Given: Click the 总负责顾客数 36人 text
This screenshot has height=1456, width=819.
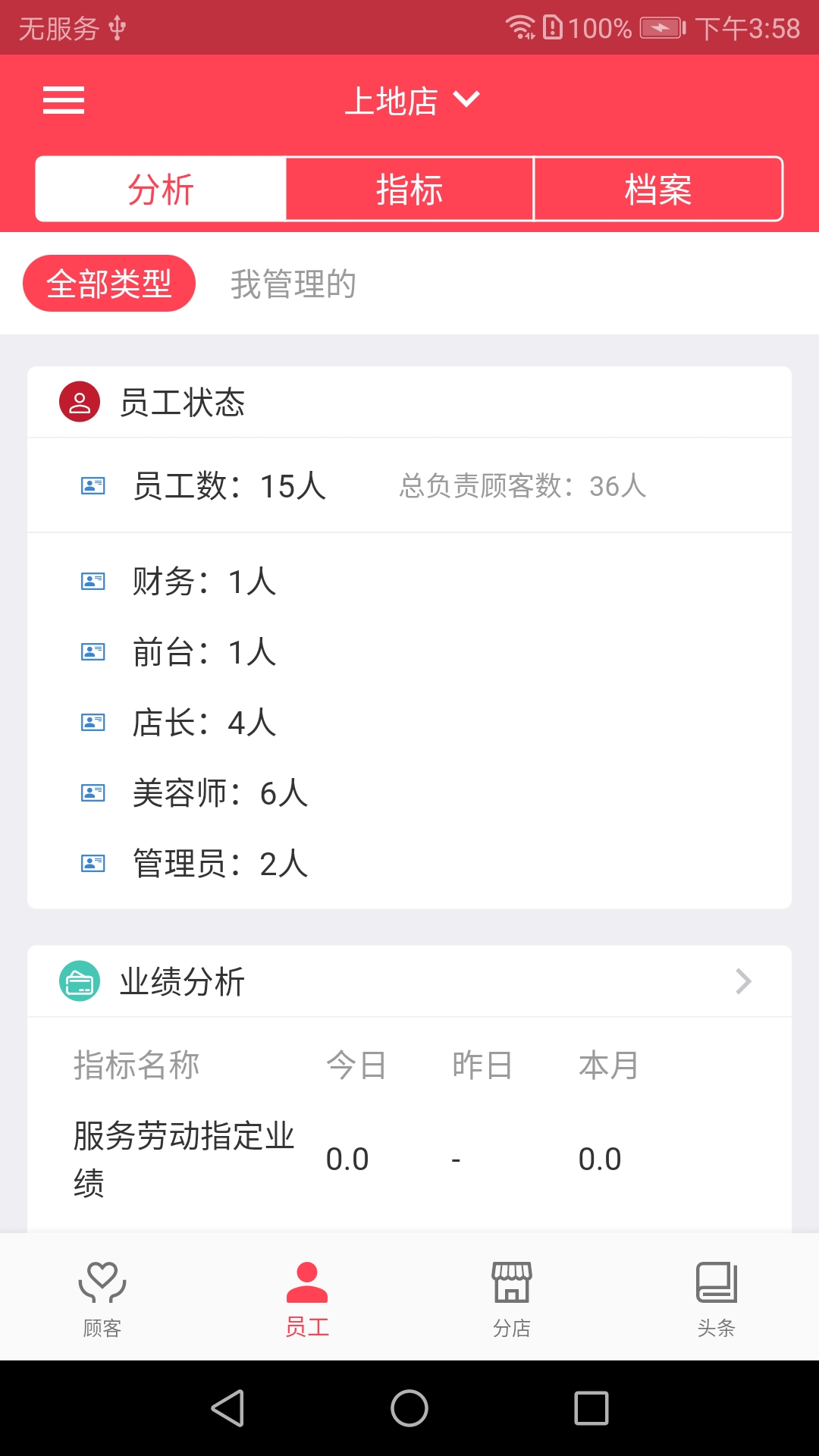Looking at the screenshot, I should point(522,486).
